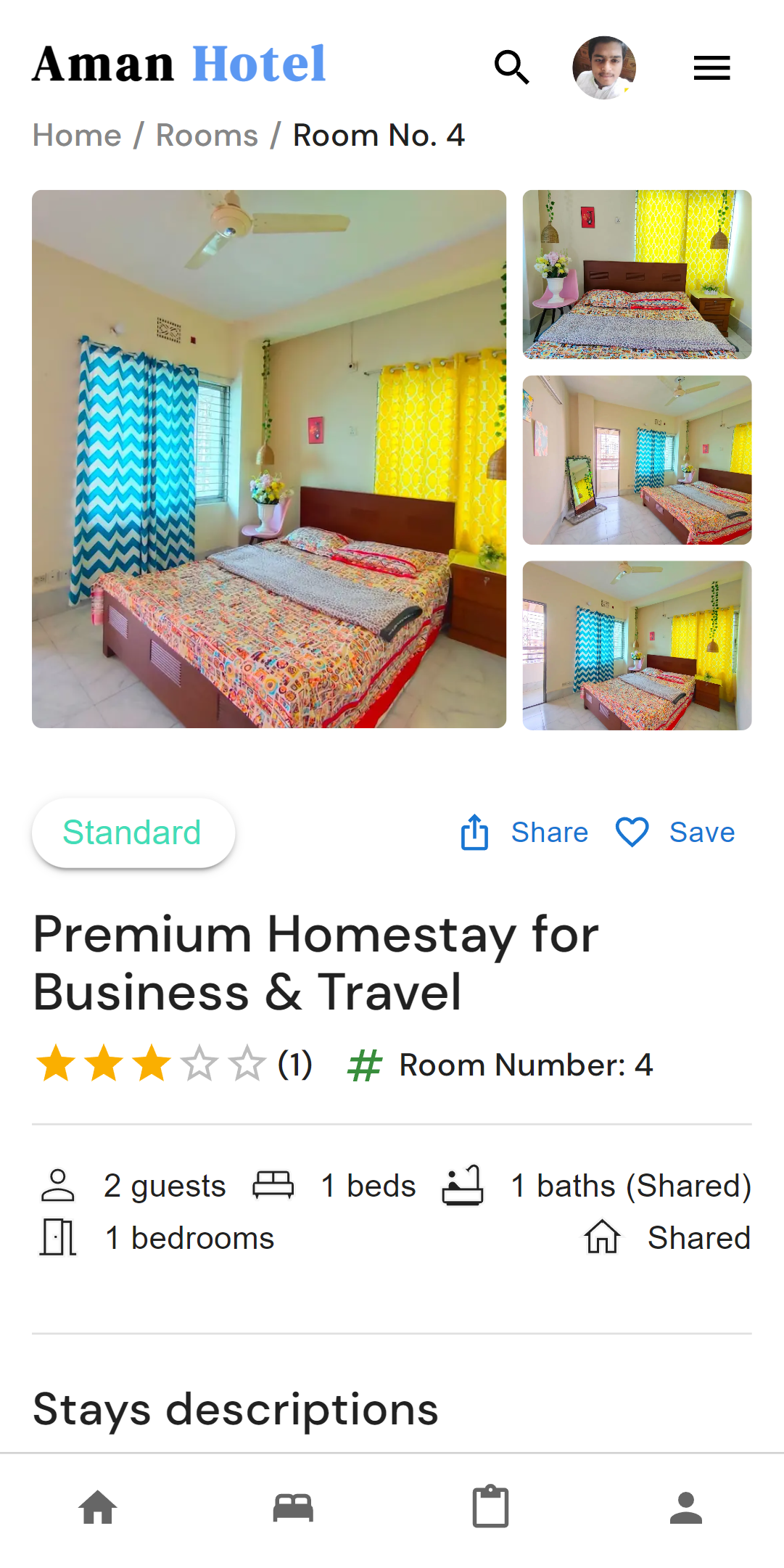Screen dimensions: 784x1568
Task: Open the user profile avatar
Action: point(604,67)
